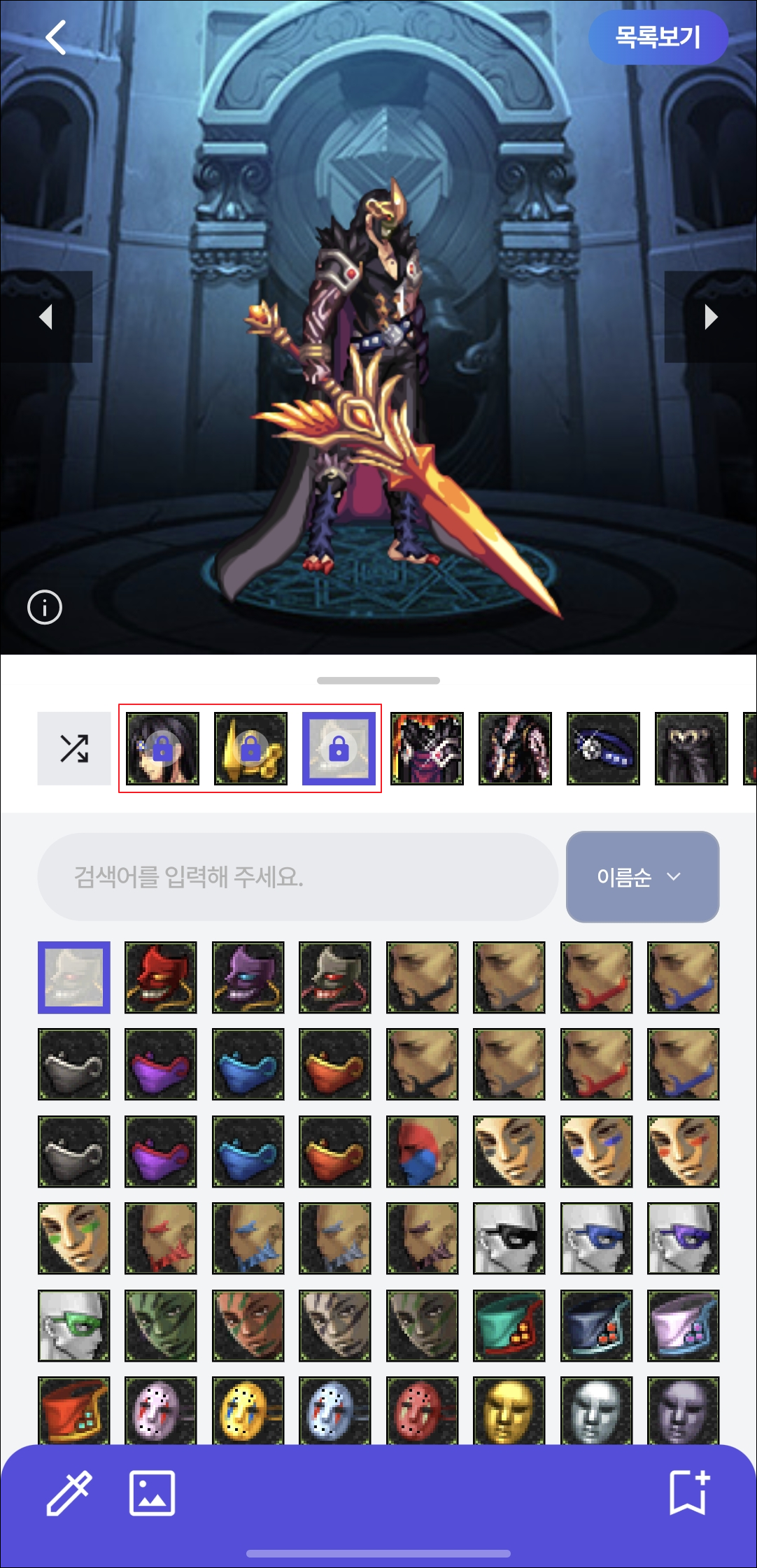
Task: Tap the shuffle randomize button
Action: click(x=74, y=748)
